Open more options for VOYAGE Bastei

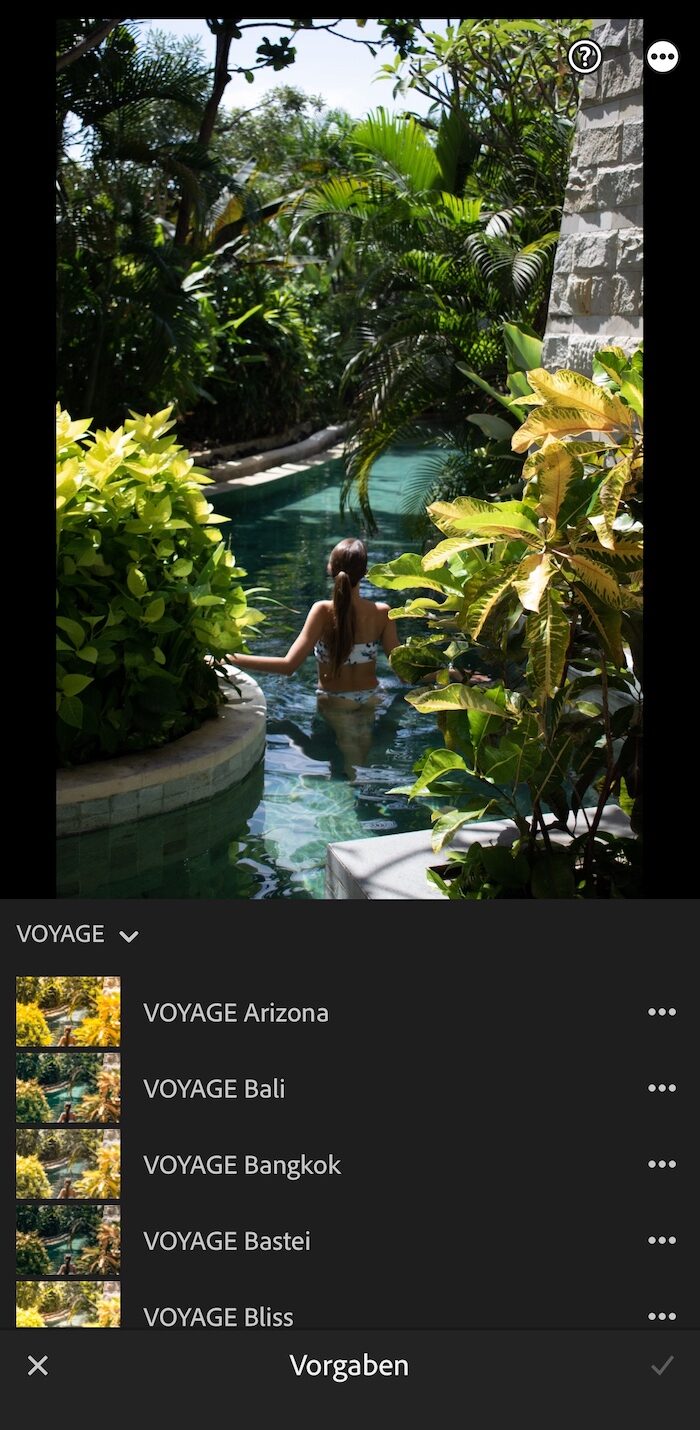point(661,1240)
